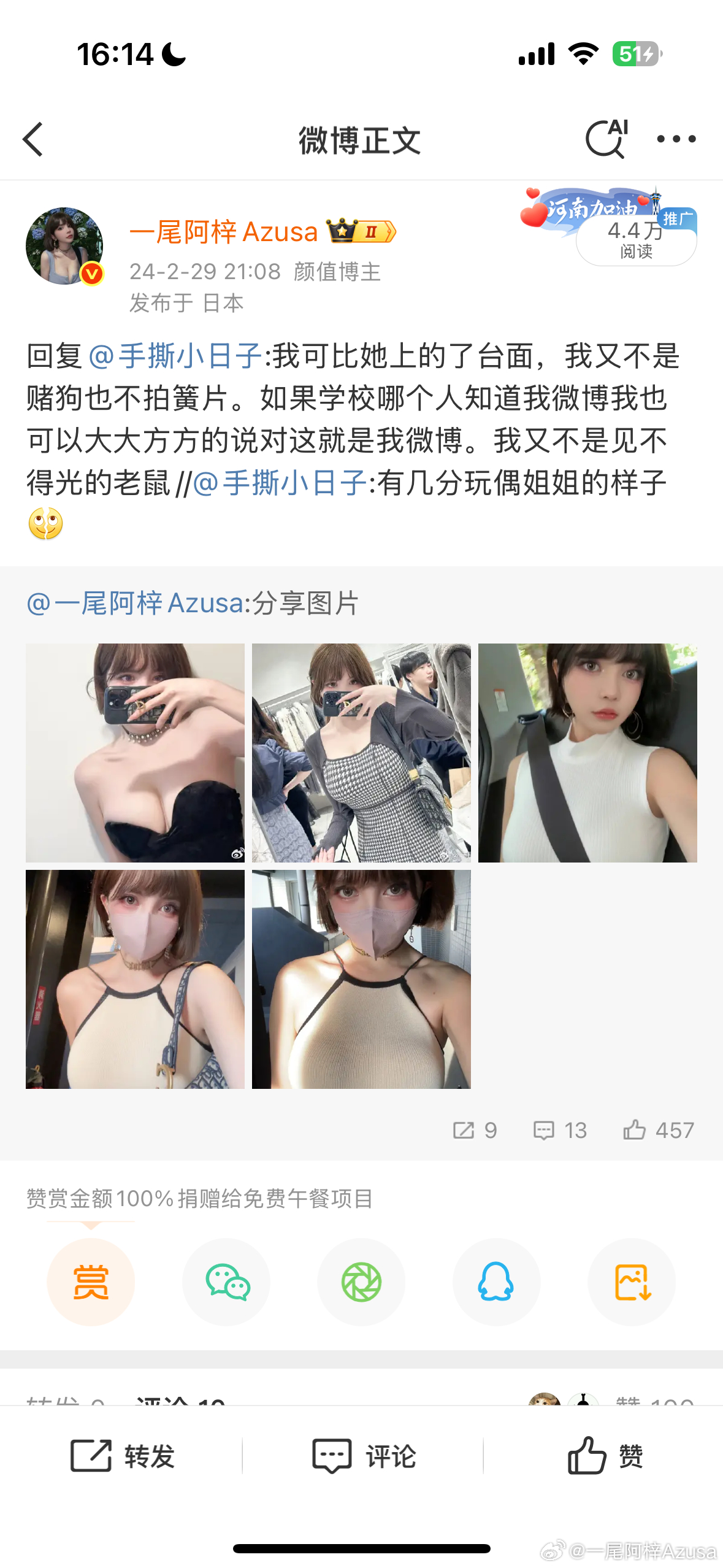Open the poster's profile avatar
Viewport: 723px width, 1568px height.
click(x=64, y=246)
